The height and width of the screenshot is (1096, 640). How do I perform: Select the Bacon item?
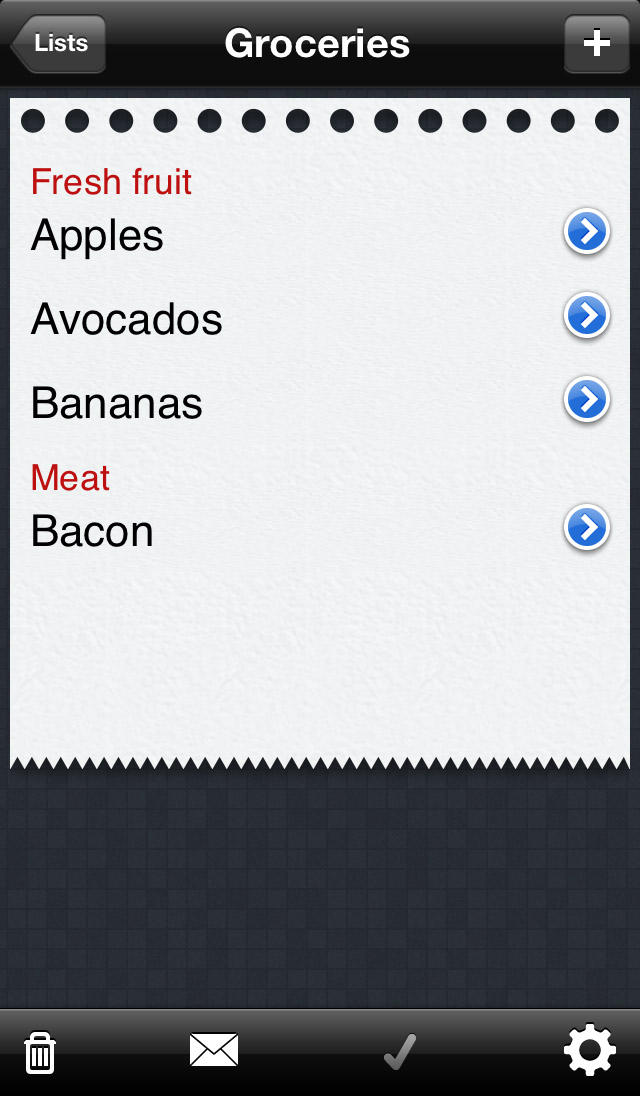tap(93, 531)
